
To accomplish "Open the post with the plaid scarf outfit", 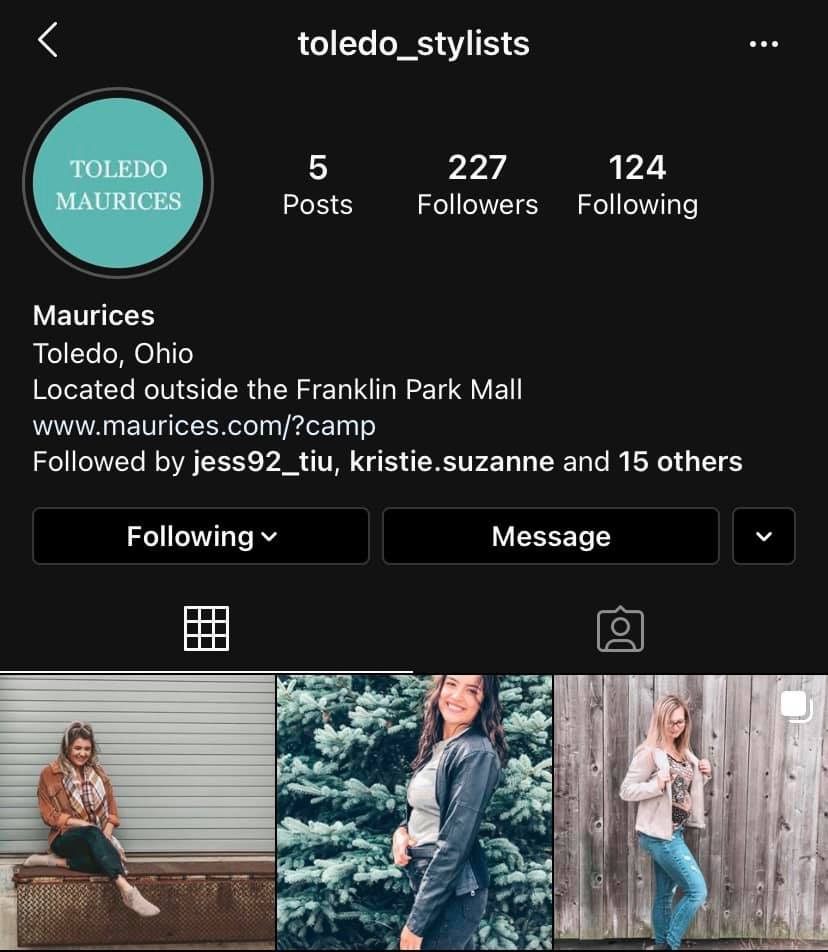I will coord(137,812).
